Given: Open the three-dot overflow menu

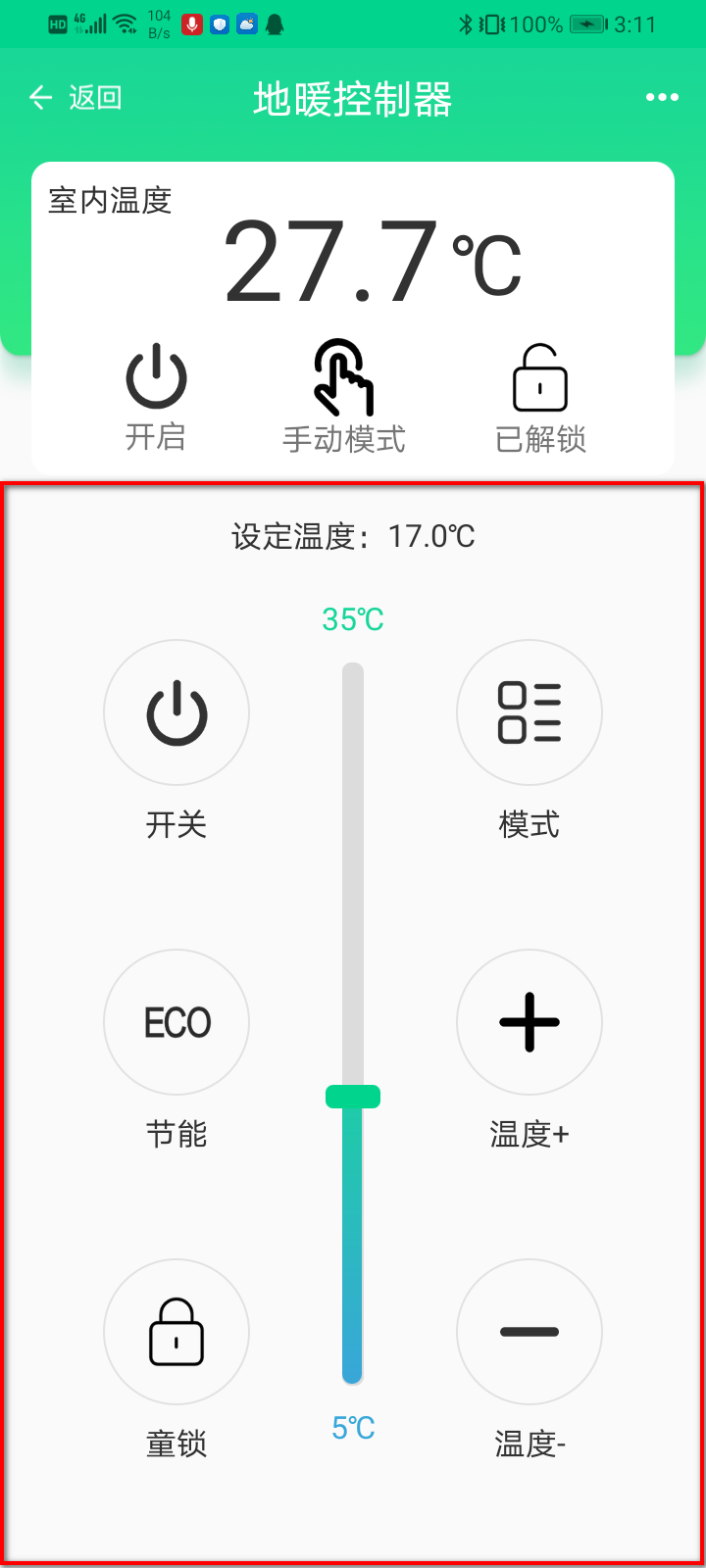Looking at the screenshot, I should (x=662, y=97).
